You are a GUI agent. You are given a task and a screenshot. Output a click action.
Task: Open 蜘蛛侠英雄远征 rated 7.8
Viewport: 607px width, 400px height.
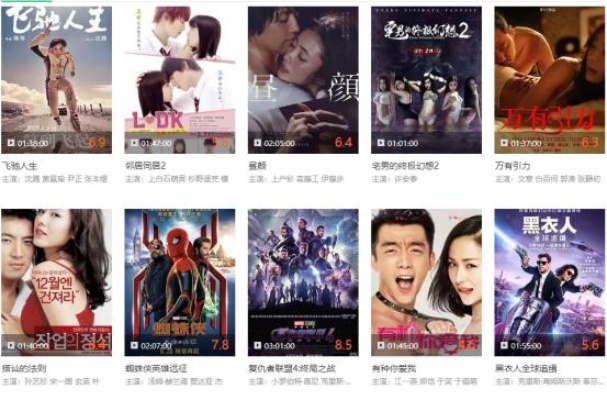click(x=179, y=282)
